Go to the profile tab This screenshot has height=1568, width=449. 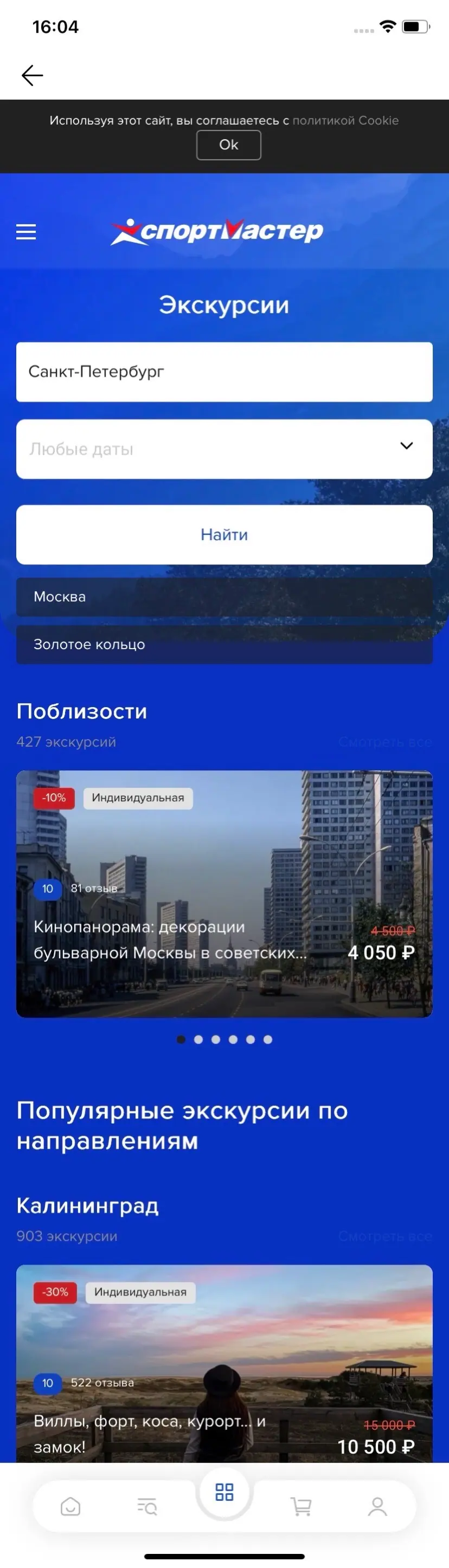pos(377,1507)
